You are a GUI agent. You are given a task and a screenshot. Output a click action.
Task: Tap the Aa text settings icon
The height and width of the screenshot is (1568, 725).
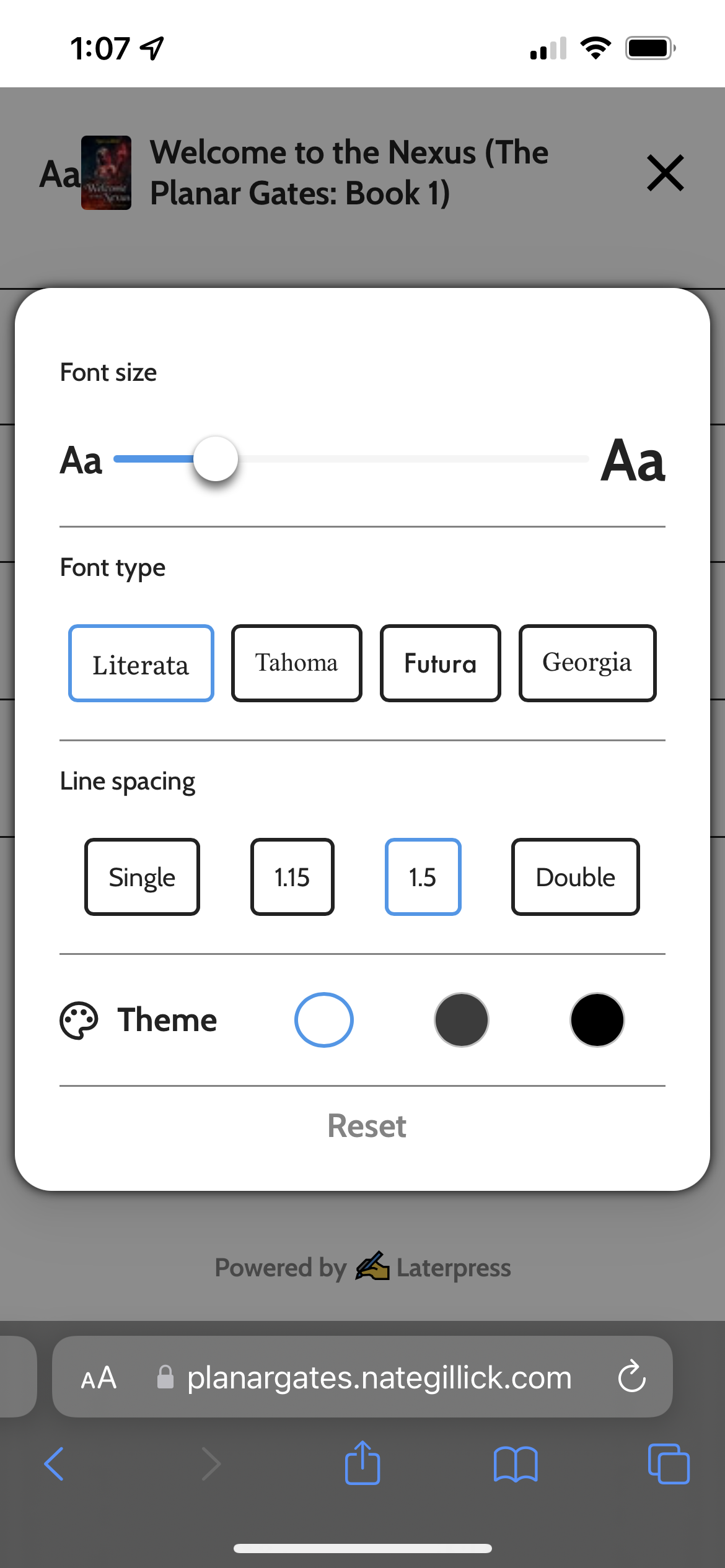coord(59,174)
